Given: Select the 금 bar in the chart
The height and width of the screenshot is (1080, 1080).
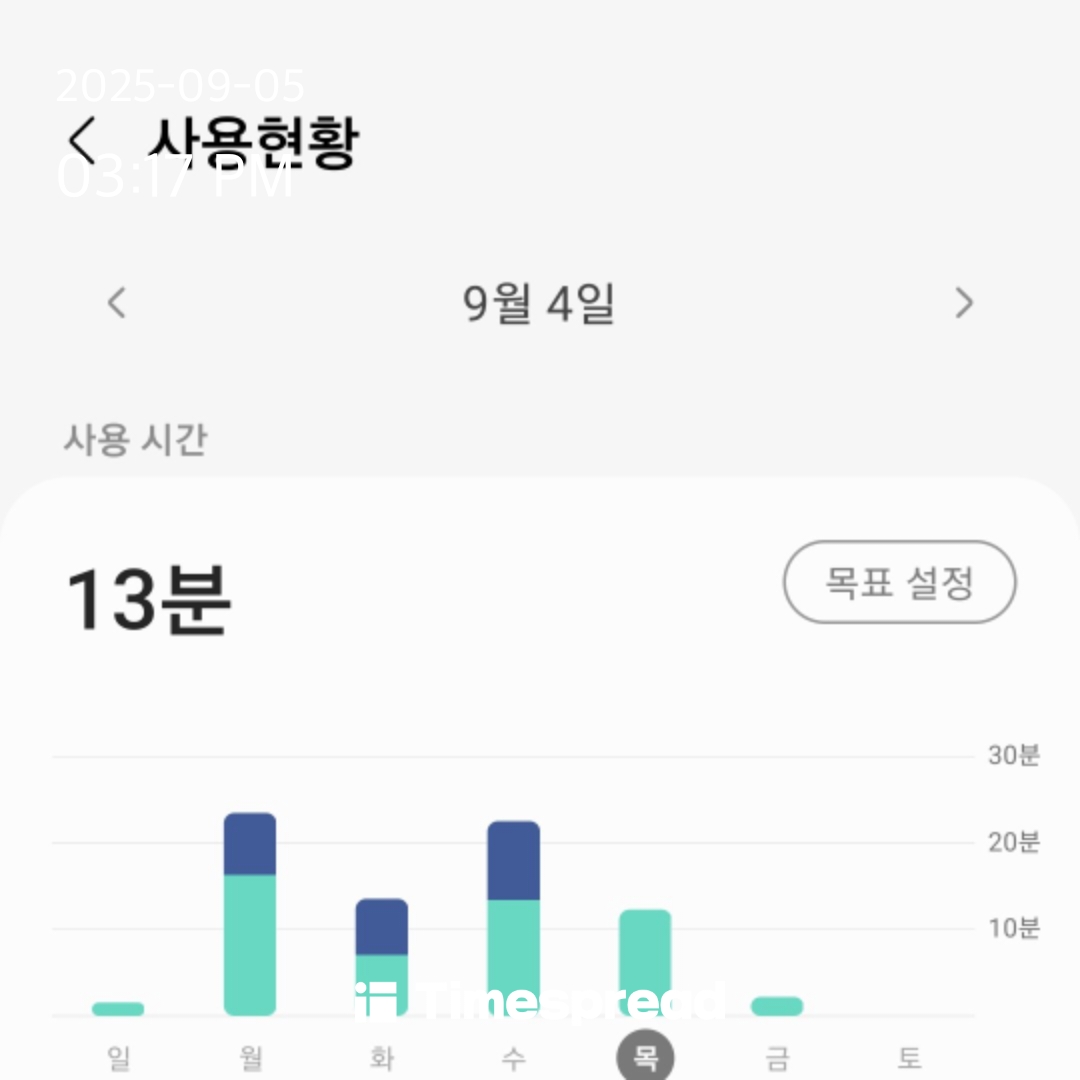Looking at the screenshot, I should point(777,1006).
